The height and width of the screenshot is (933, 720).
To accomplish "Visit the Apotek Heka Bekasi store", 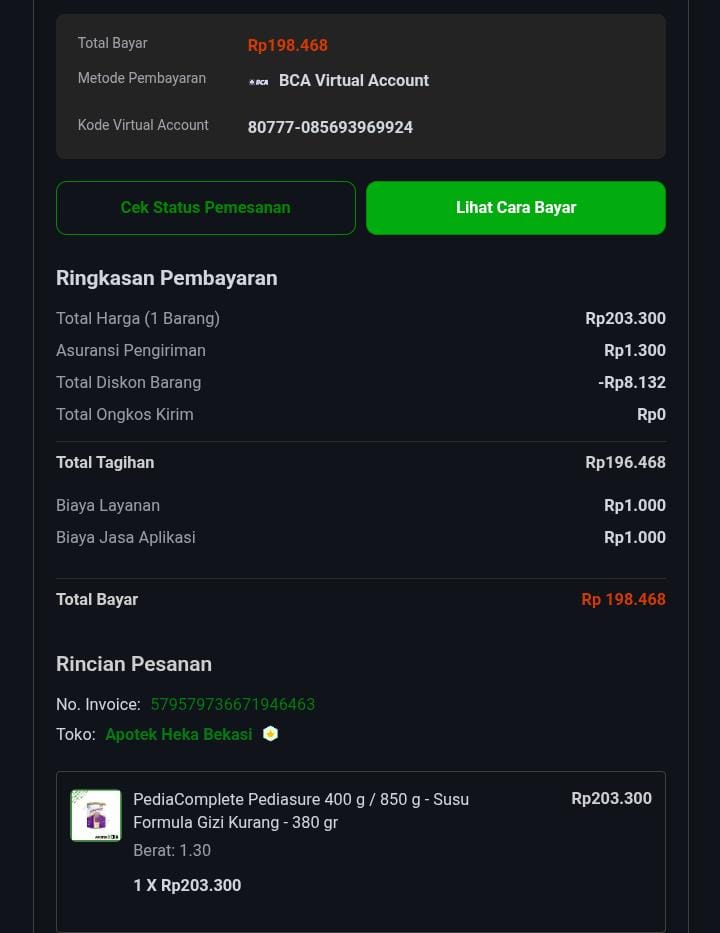I will pyautogui.click(x=179, y=734).
